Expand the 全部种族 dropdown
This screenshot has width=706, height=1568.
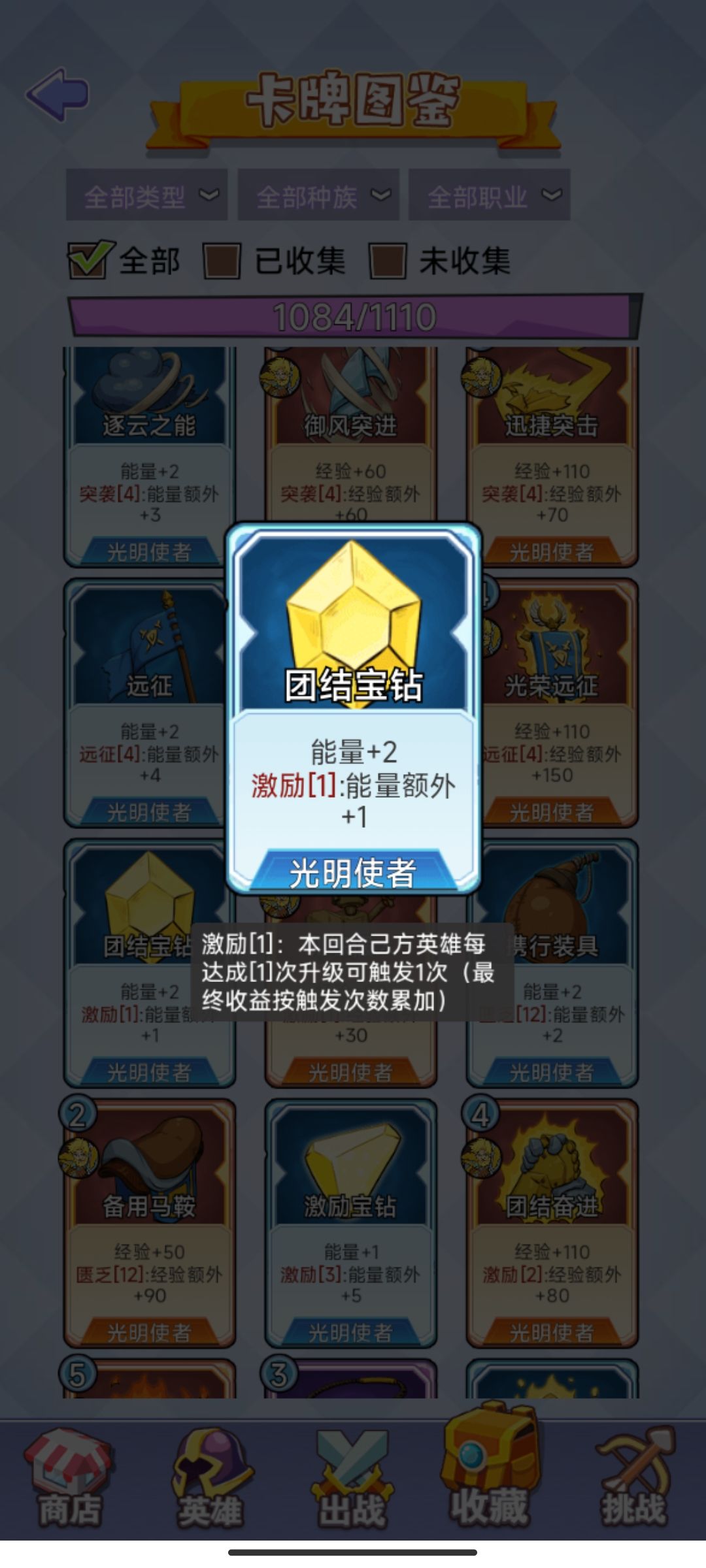[x=318, y=194]
